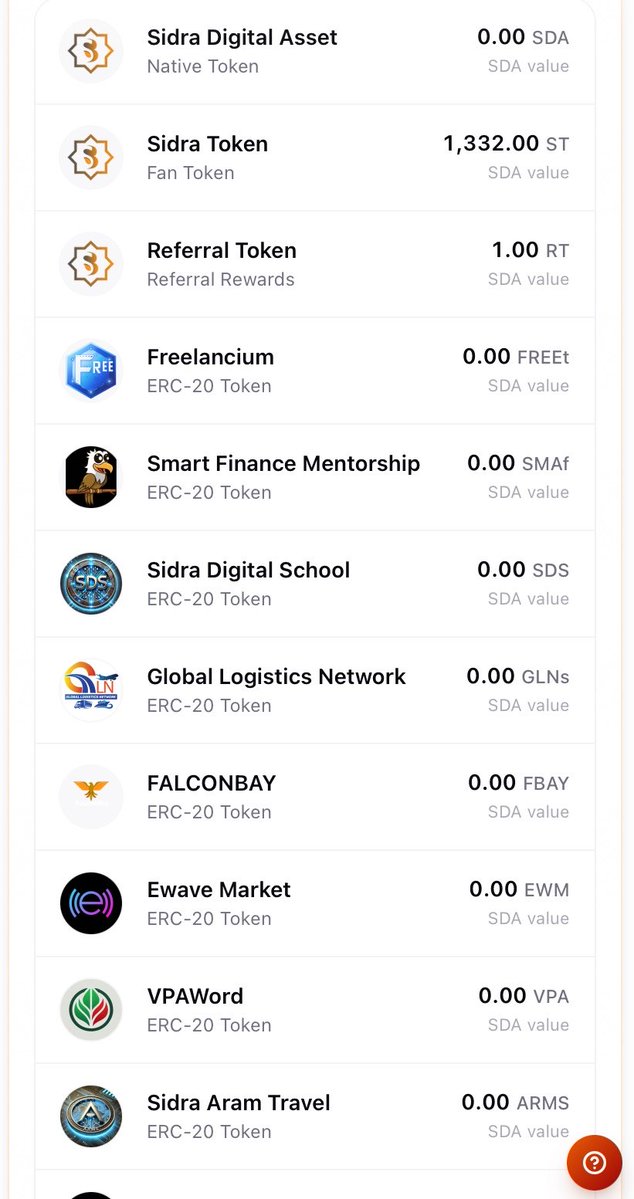Open the Freelancium token row
Viewport: 634px width, 1199px height.
[315, 370]
